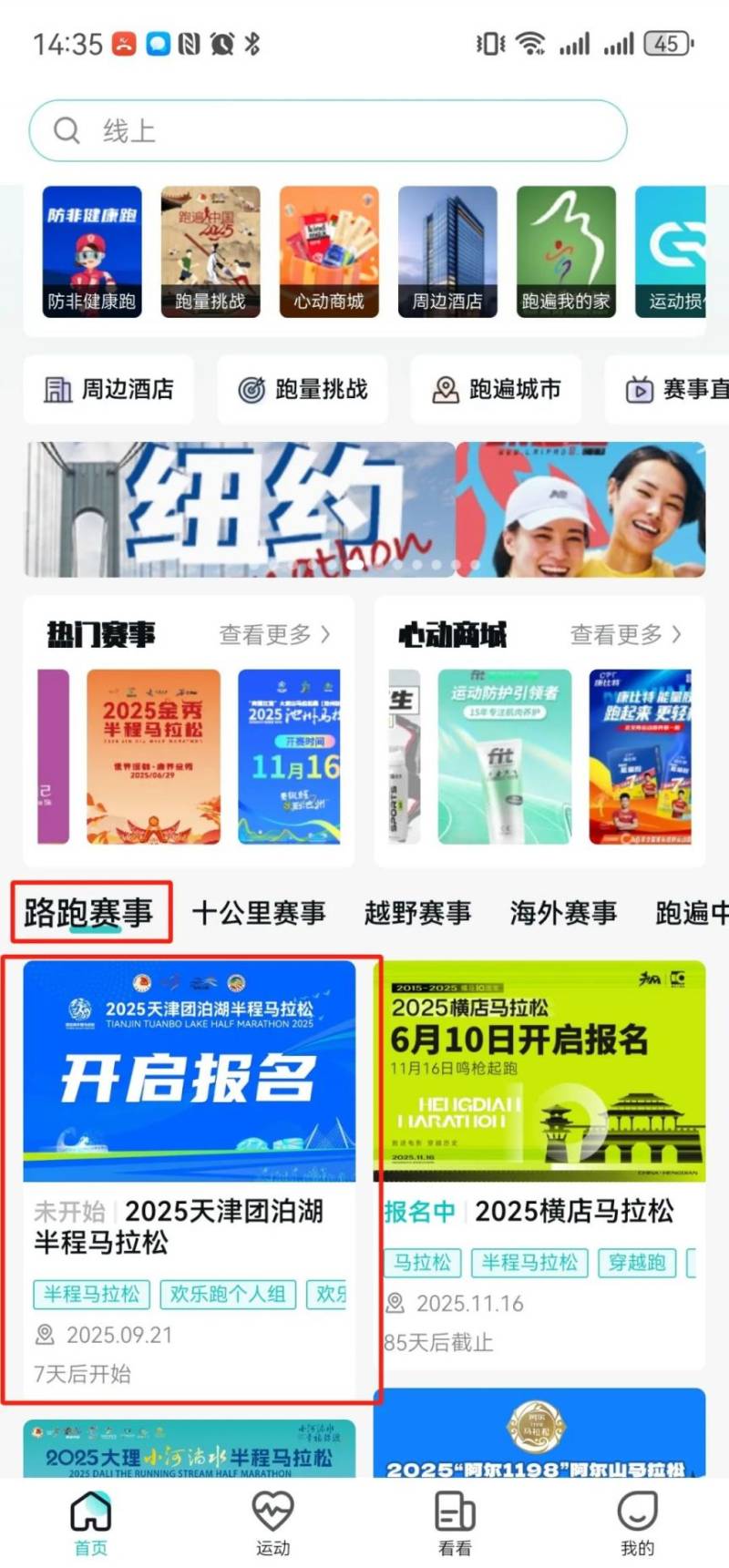
Task: Tap the 周边酒店 chip button
Action: point(109,390)
